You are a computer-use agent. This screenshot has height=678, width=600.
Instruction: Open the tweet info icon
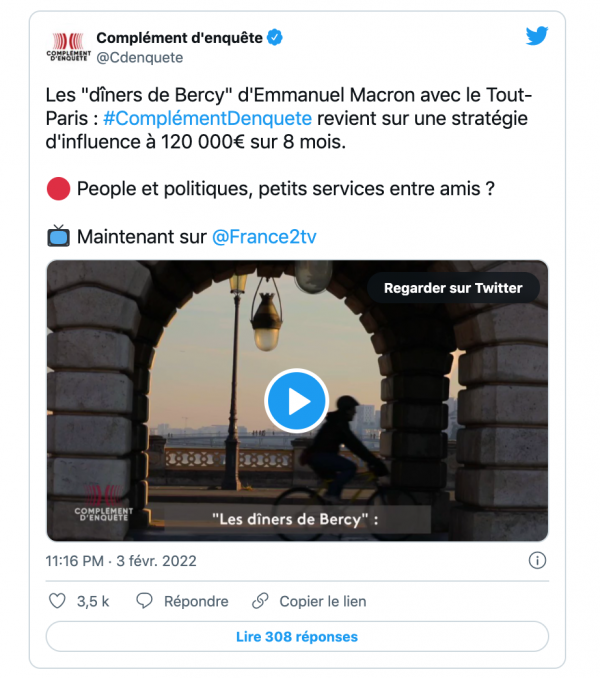[x=537, y=559]
